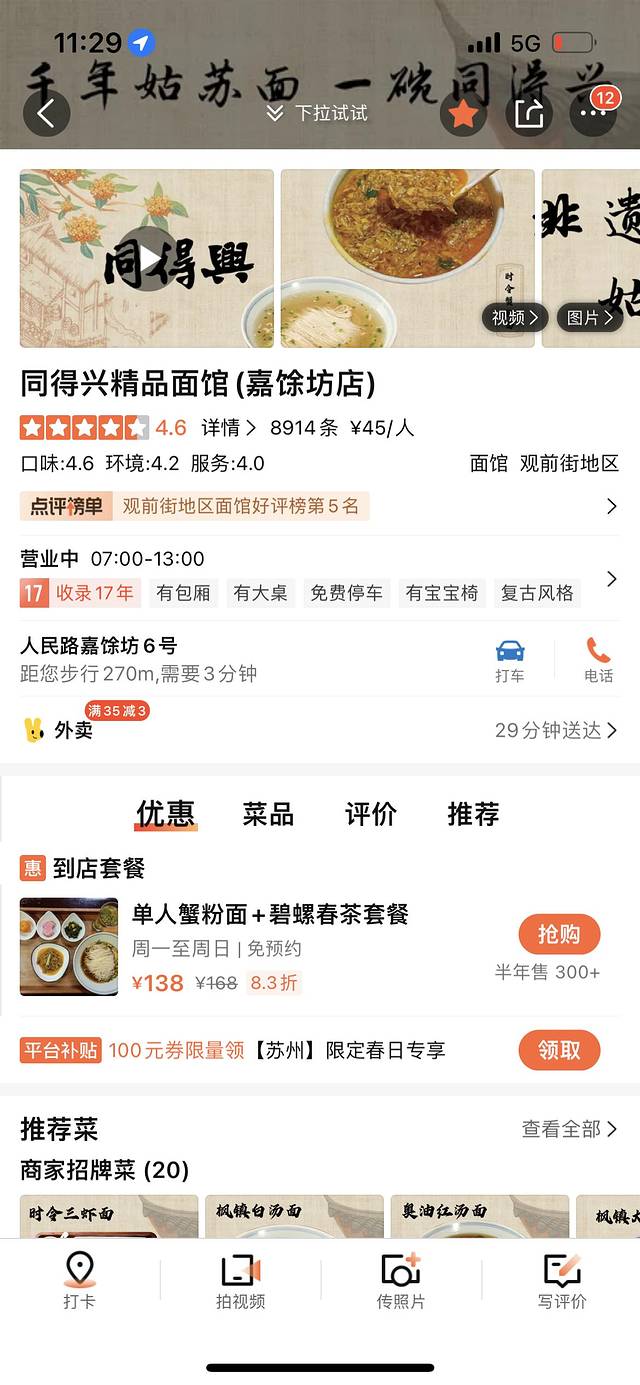The height and width of the screenshot is (1385, 640).
Task: View rating 详情
Action: 228,428
